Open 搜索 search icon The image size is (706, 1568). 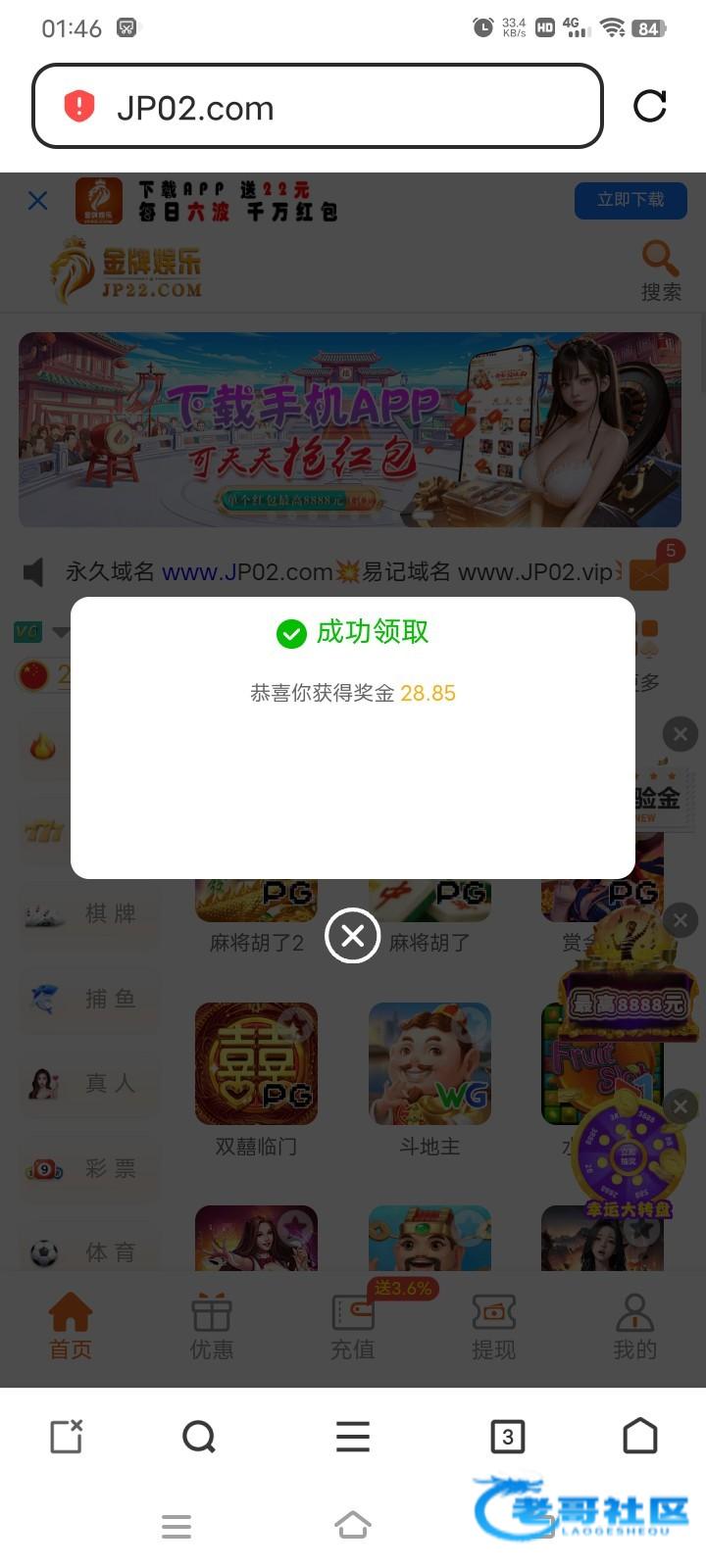pos(660,270)
